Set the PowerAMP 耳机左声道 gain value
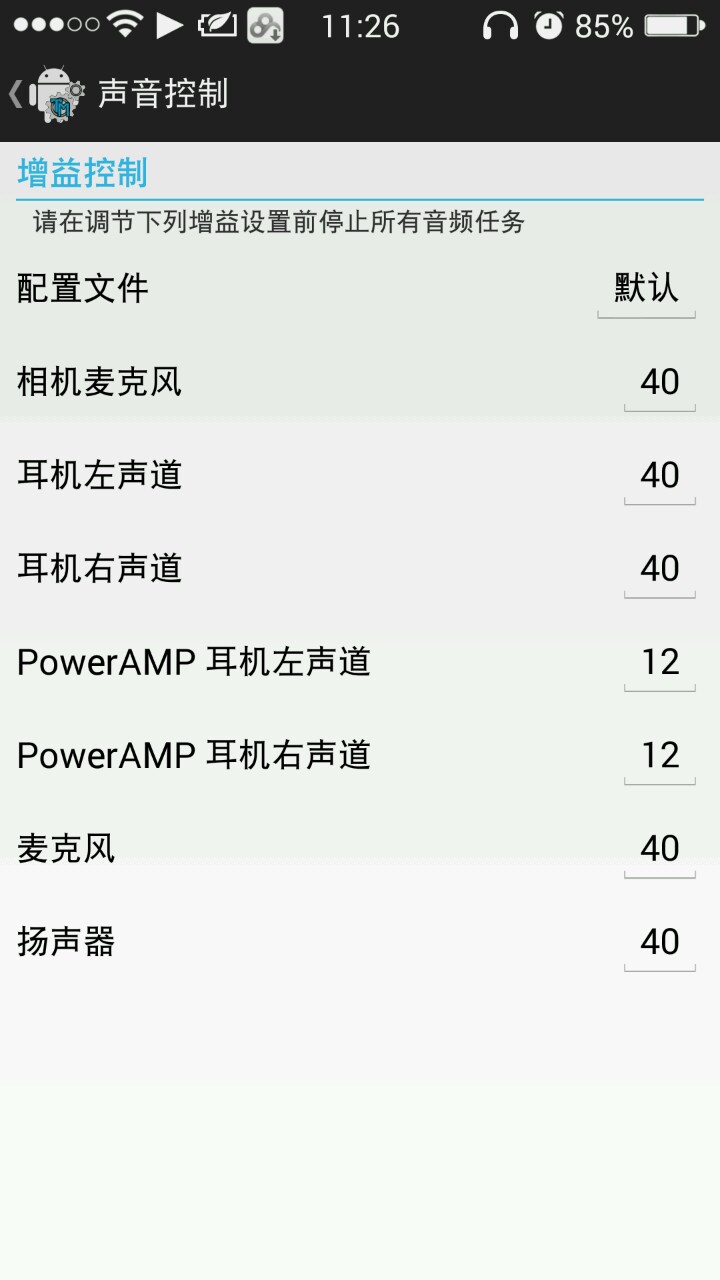This screenshot has width=720, height=1280. 660,662
